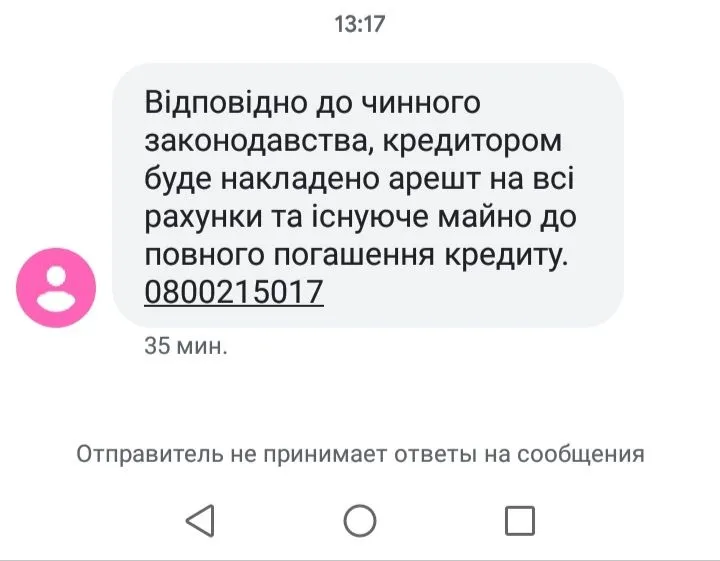Screen dimensions: 720x561
Task: Open the recent apps view
Action: (519, 520)
